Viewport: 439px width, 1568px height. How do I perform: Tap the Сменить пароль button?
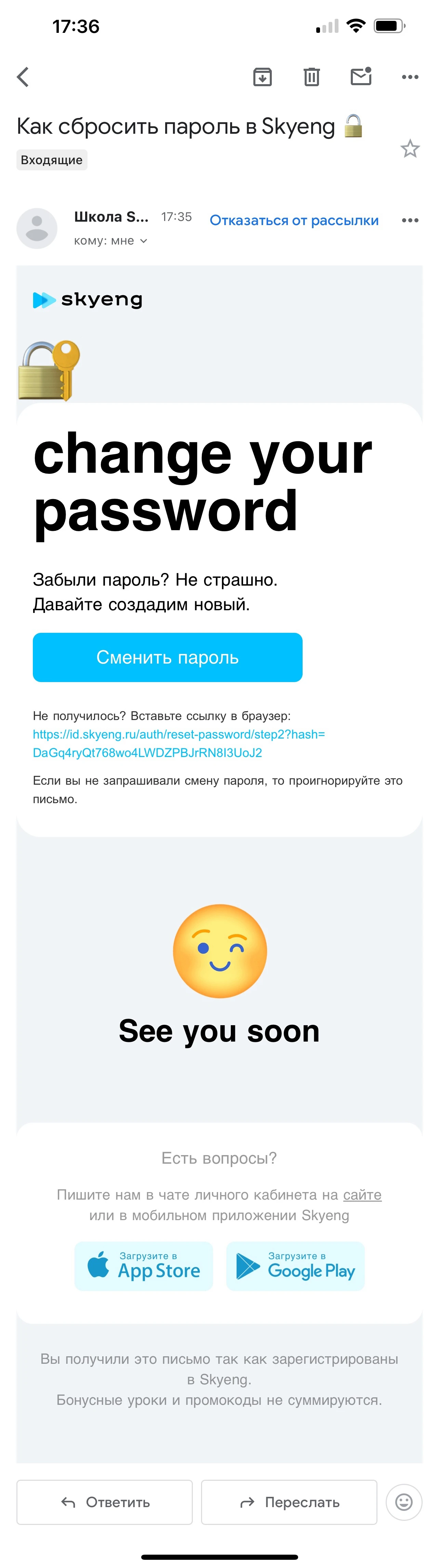167,657
